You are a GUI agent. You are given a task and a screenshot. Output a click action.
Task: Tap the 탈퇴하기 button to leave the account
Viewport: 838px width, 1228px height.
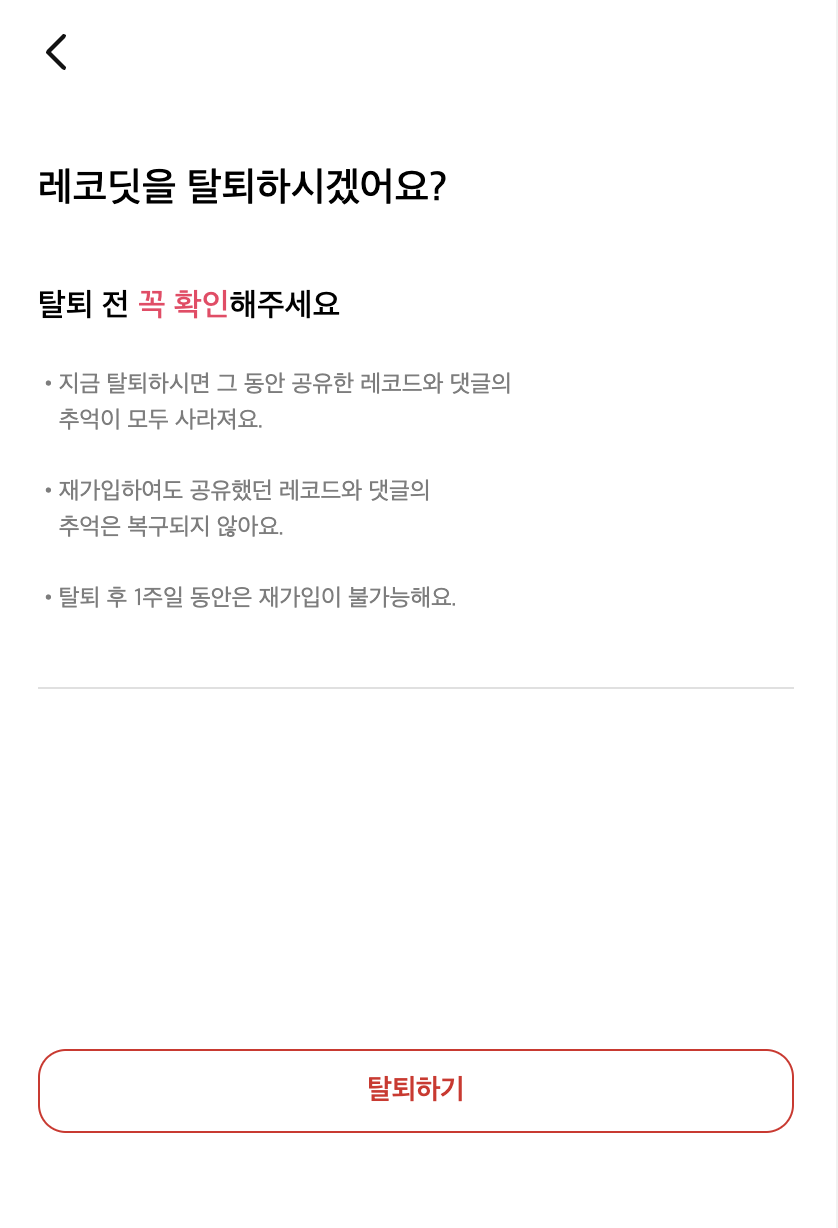[x=416, y=1090]
